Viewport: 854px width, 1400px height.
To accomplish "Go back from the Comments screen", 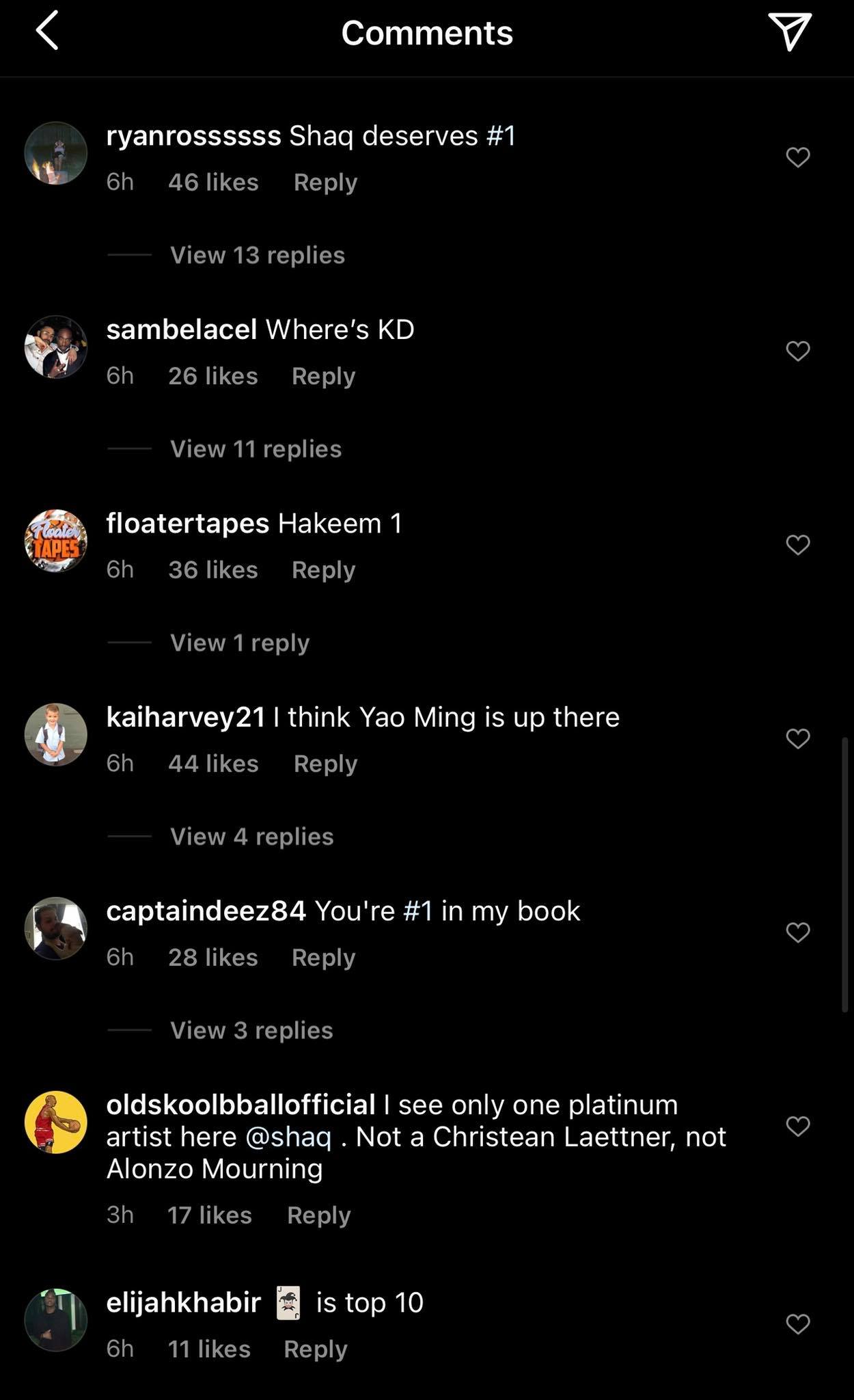I will (46, 32).
